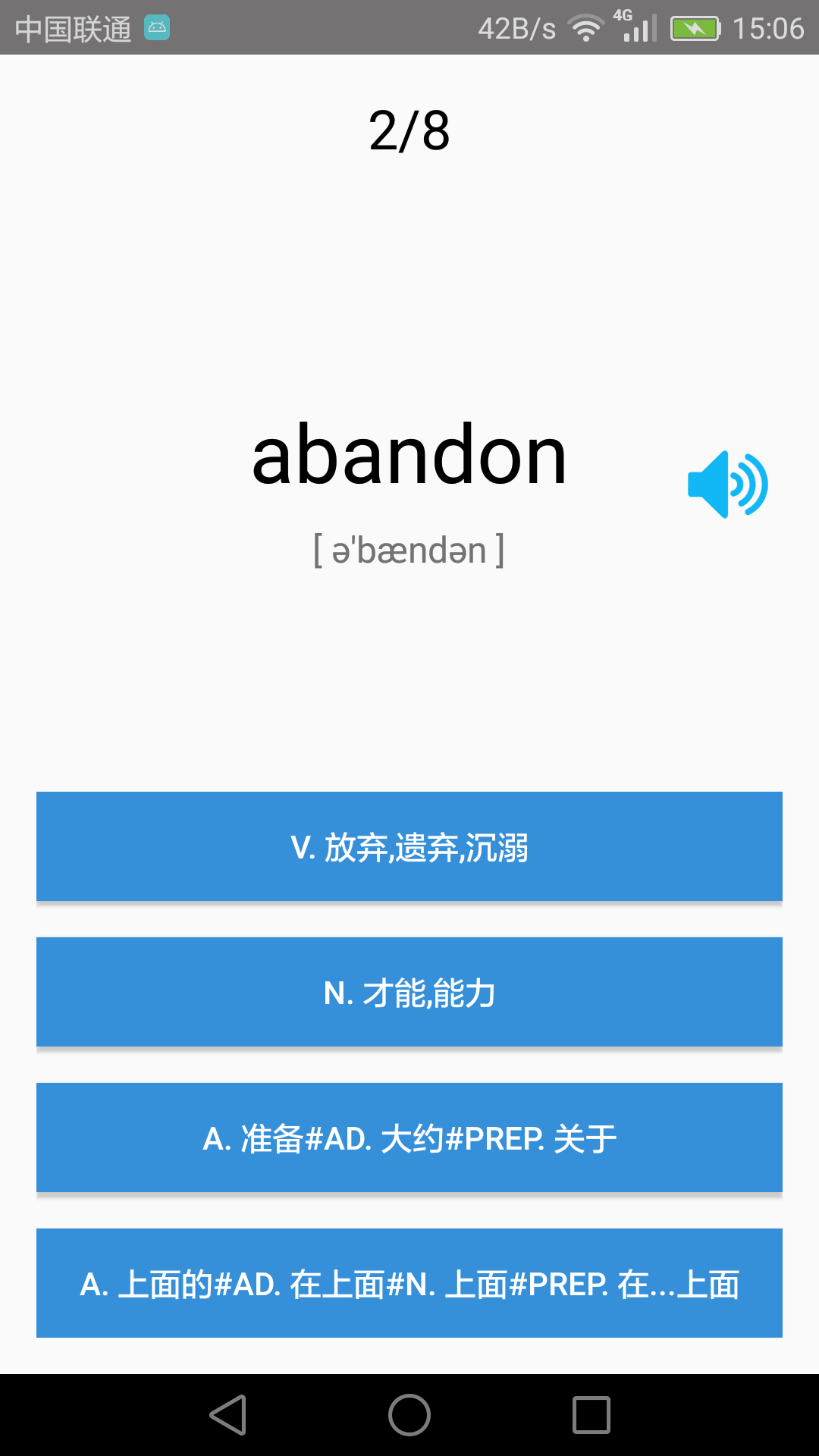Choose the option starting with 'A. 准备'
Screen dimensions: 819x1456
pyautogui.click(x=409, y=1137)
